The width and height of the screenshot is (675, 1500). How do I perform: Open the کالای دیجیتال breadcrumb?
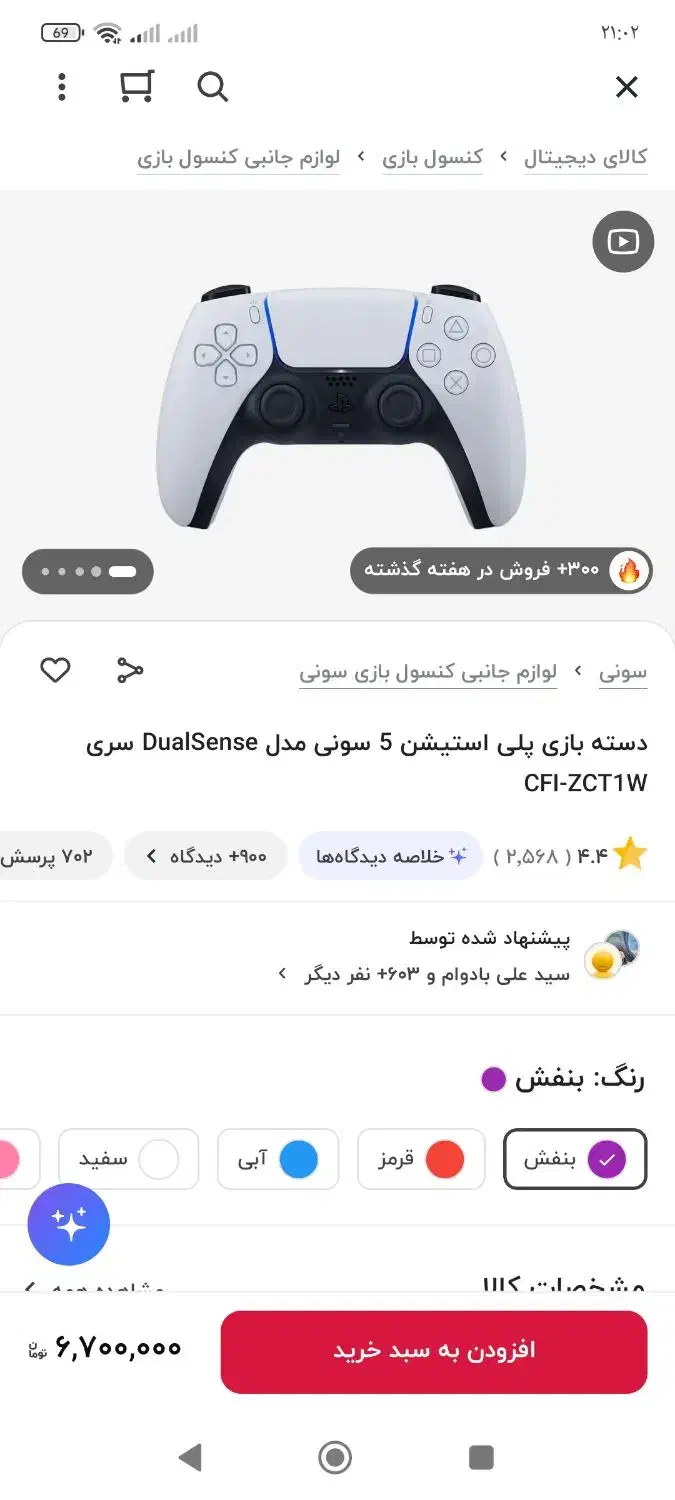(585, 158)
